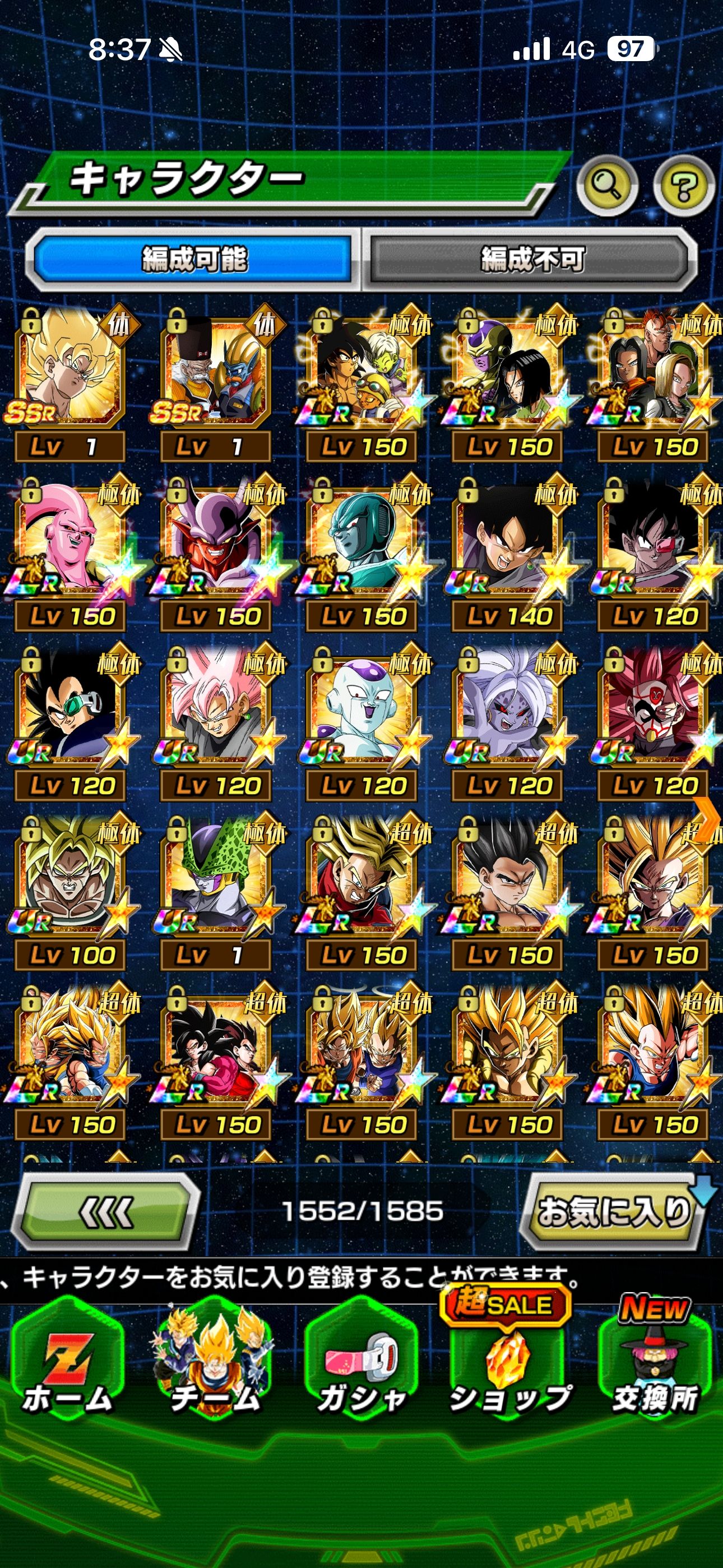Select the Broly UR Lv 100 card
Screen dimensions: 723x1568
tap(71, 880)
